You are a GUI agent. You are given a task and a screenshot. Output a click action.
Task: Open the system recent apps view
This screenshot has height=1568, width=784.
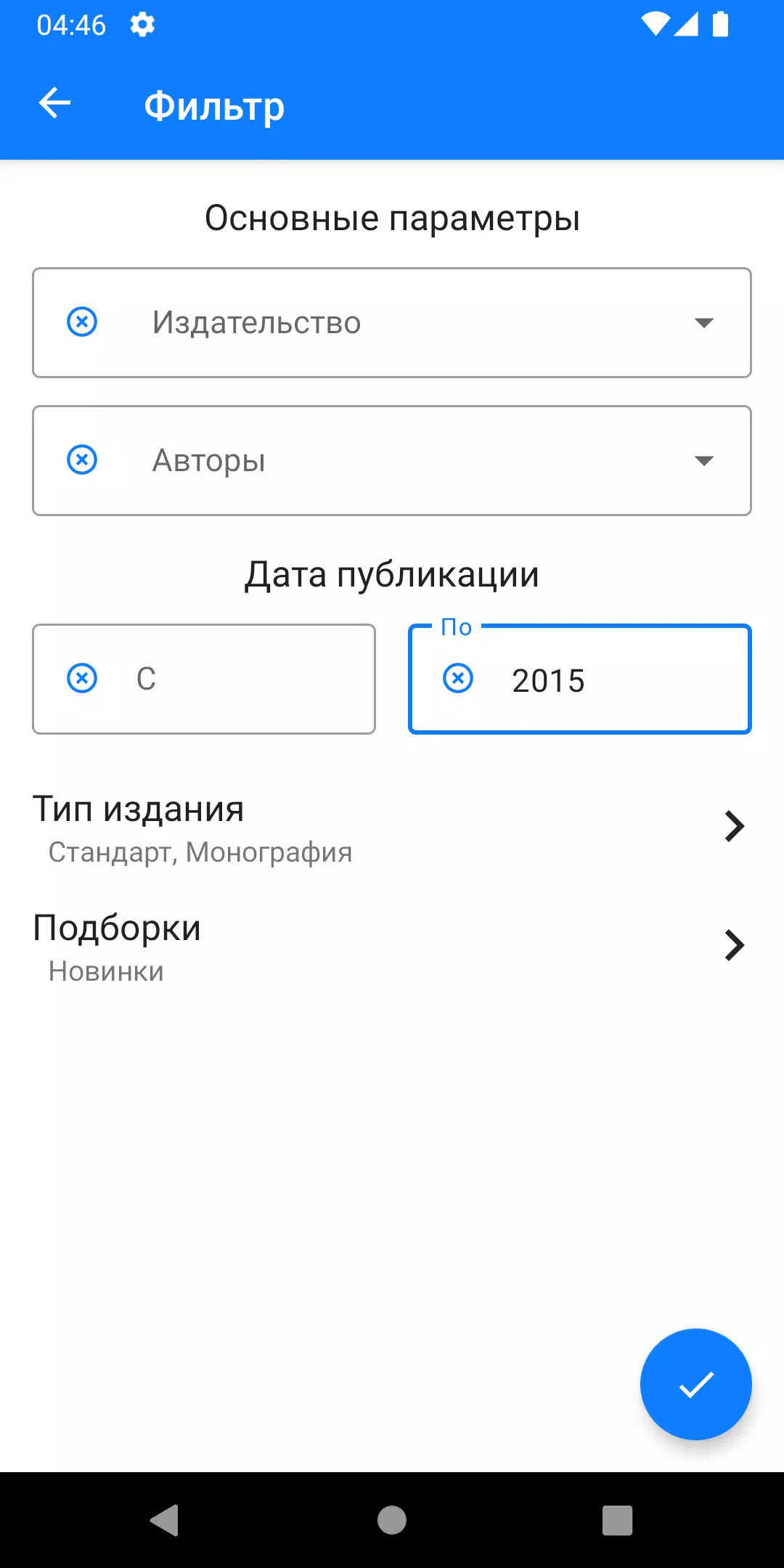[x=617, y=1520]
